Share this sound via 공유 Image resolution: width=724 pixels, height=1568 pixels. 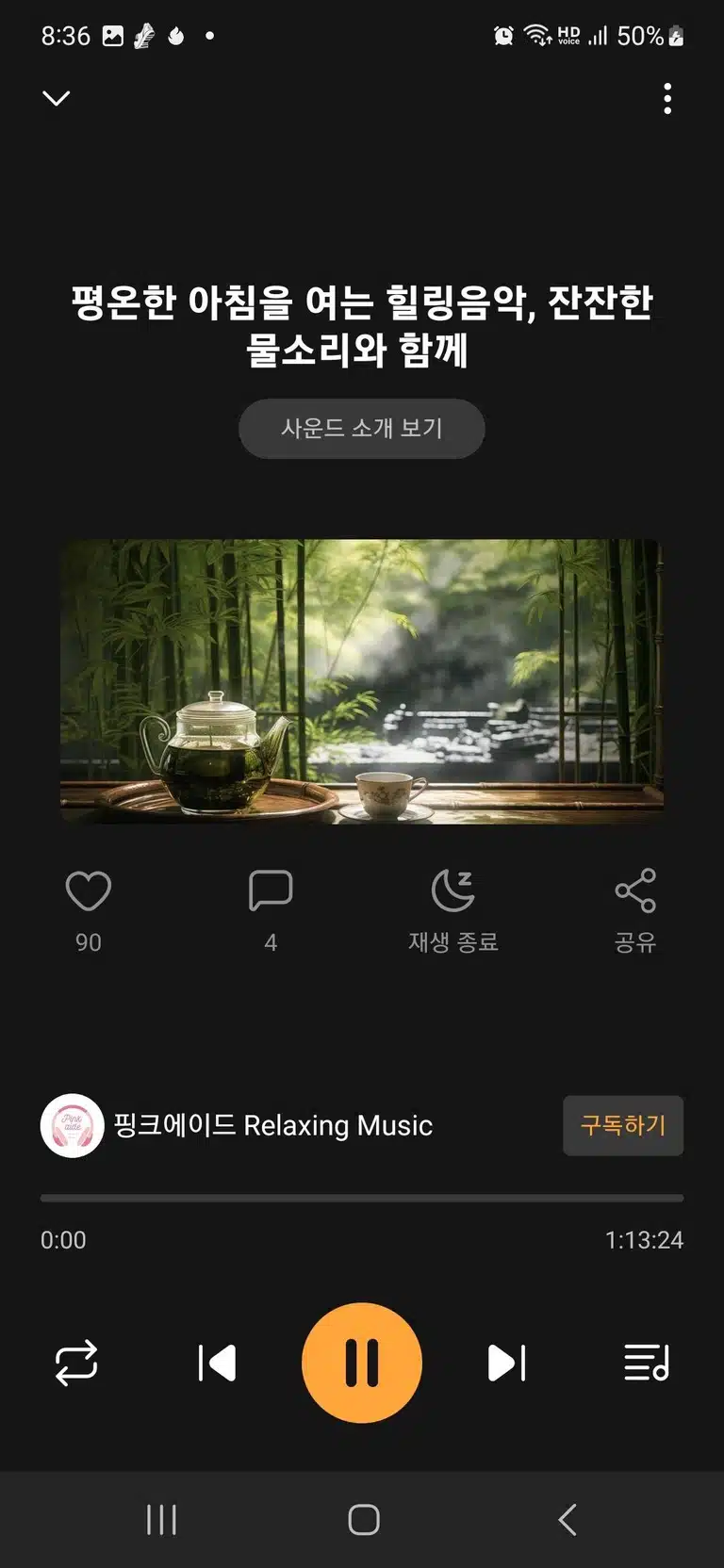tap(635, 910)
